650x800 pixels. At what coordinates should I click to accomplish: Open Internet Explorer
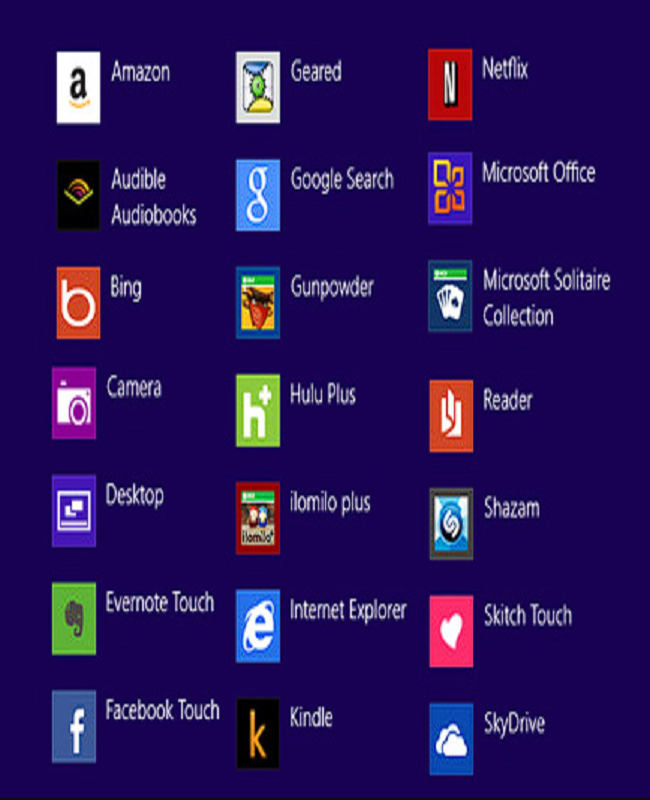click(x=258, y=626)
